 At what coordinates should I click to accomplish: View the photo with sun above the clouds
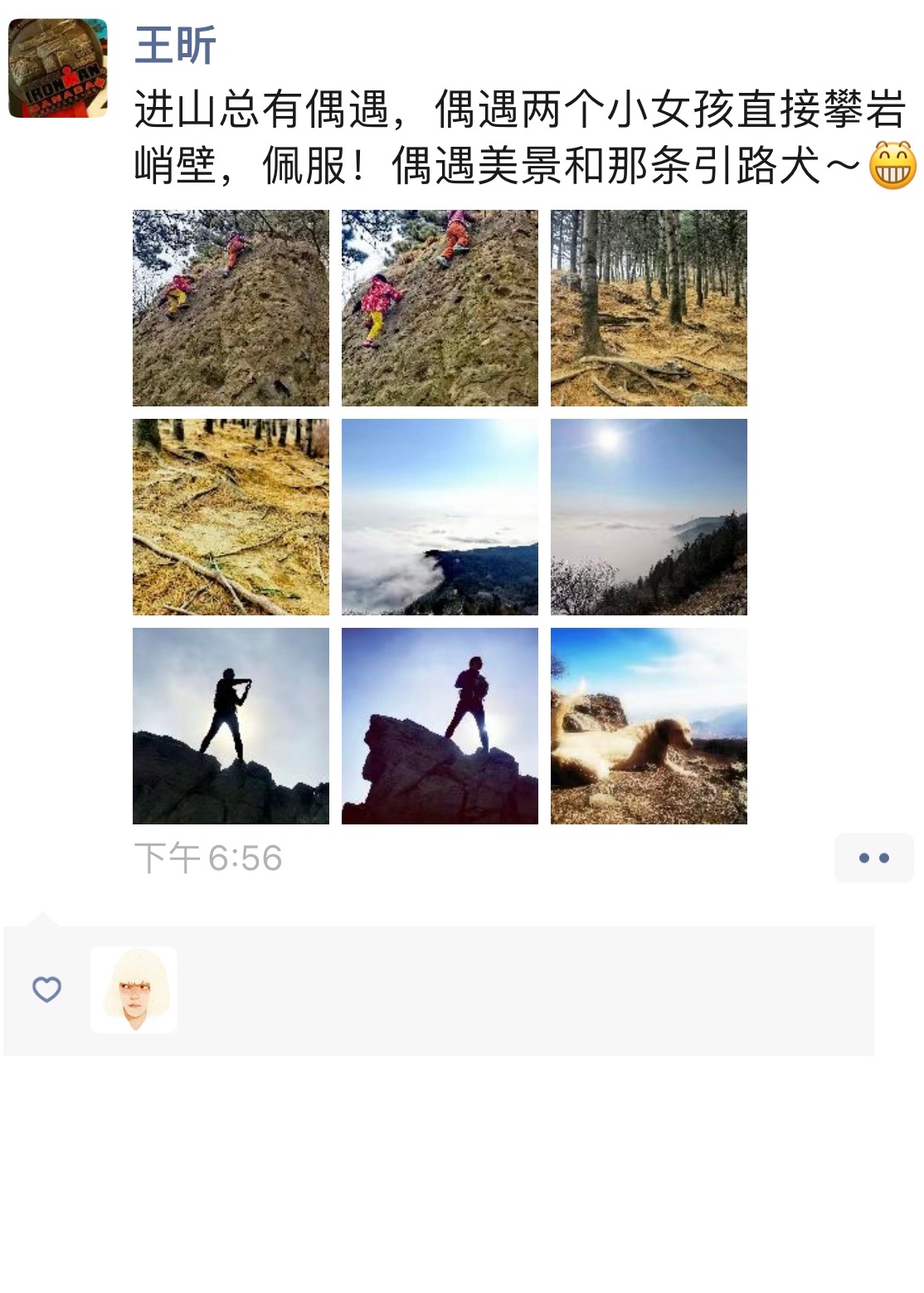[x=649, y=517]
